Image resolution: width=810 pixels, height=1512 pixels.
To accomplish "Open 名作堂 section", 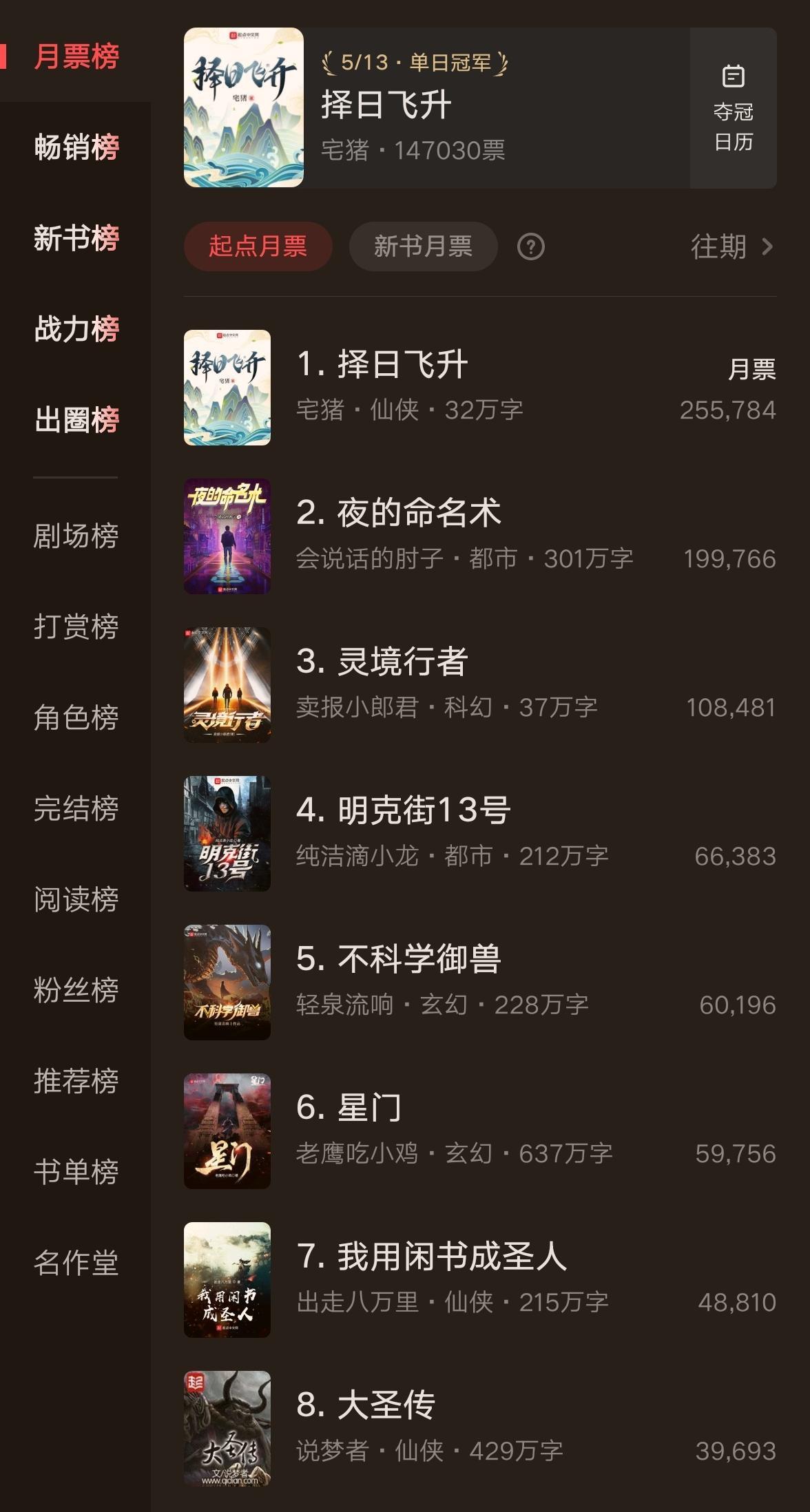I will click(76, 1263).
